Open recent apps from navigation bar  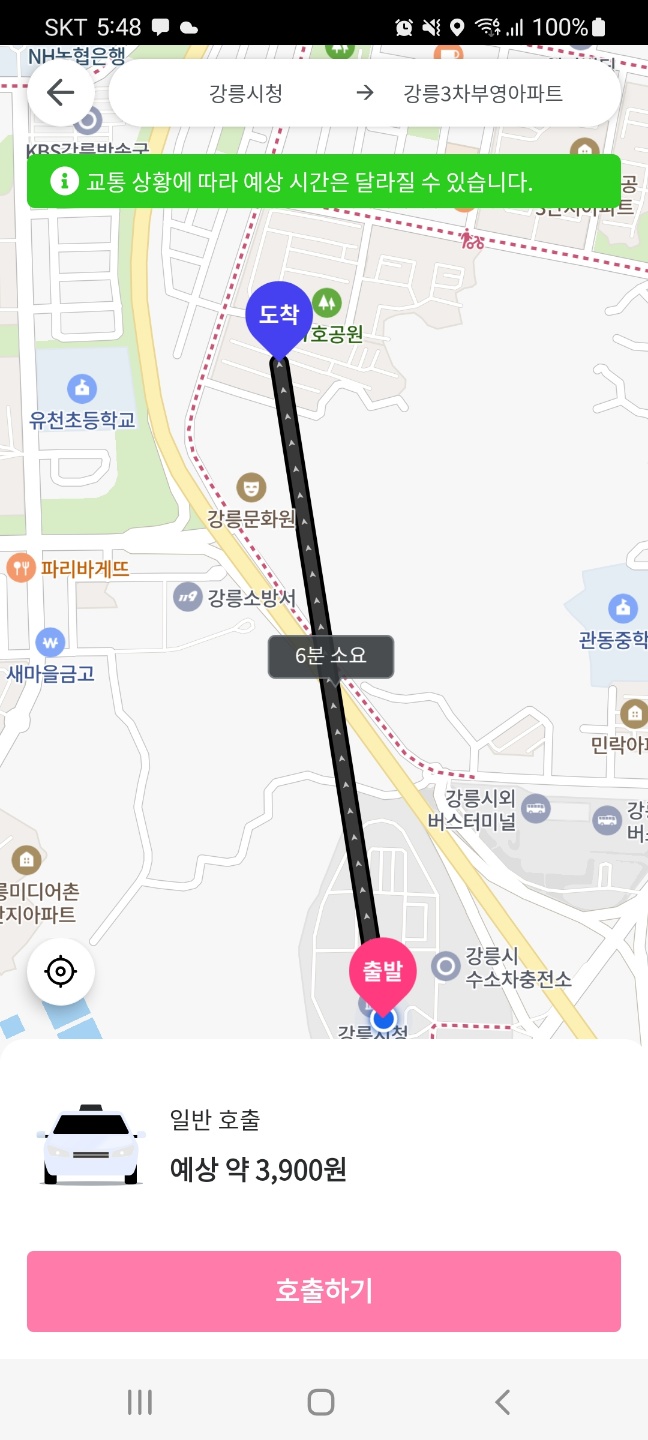click(x=140, y=1402)
